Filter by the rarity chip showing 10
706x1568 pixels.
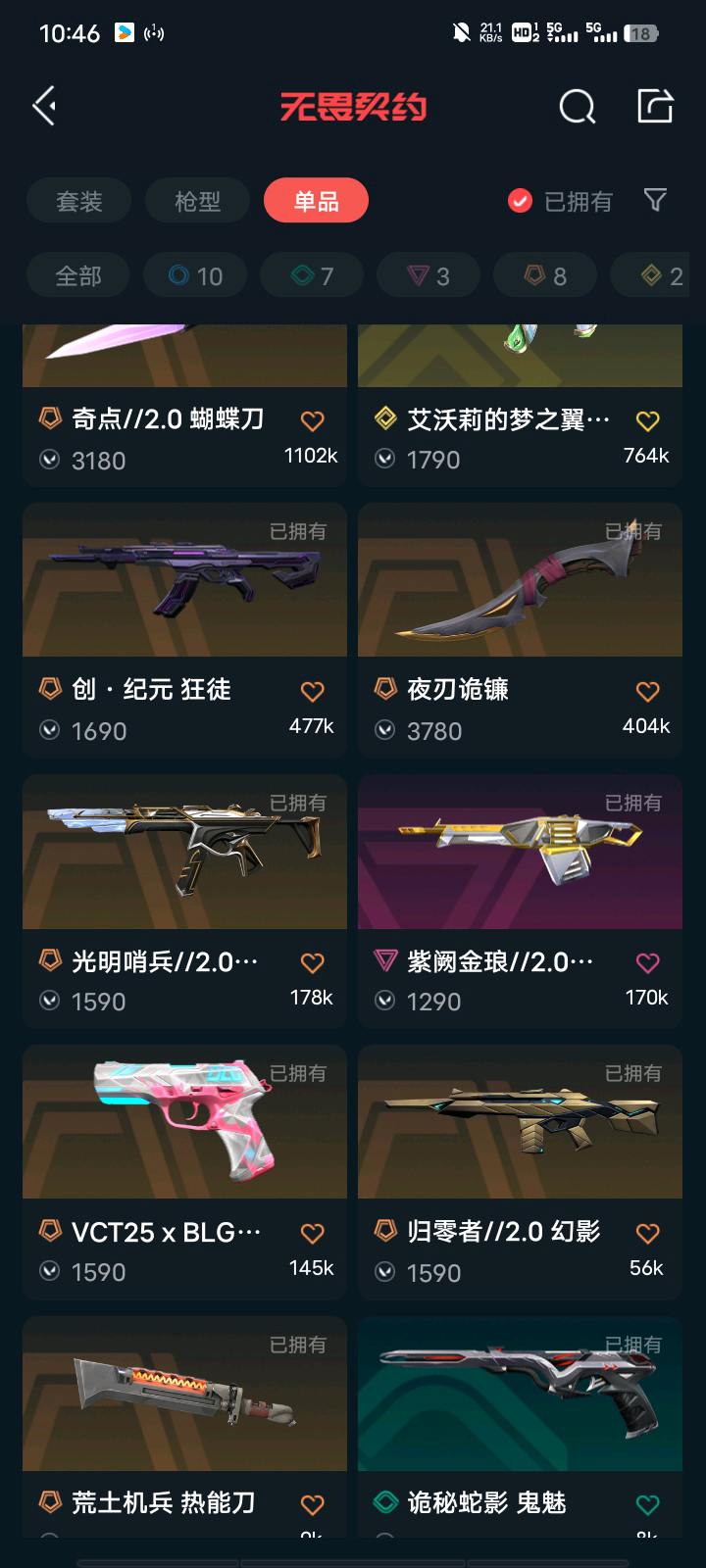pyautogui.click(x=195, y=276)
